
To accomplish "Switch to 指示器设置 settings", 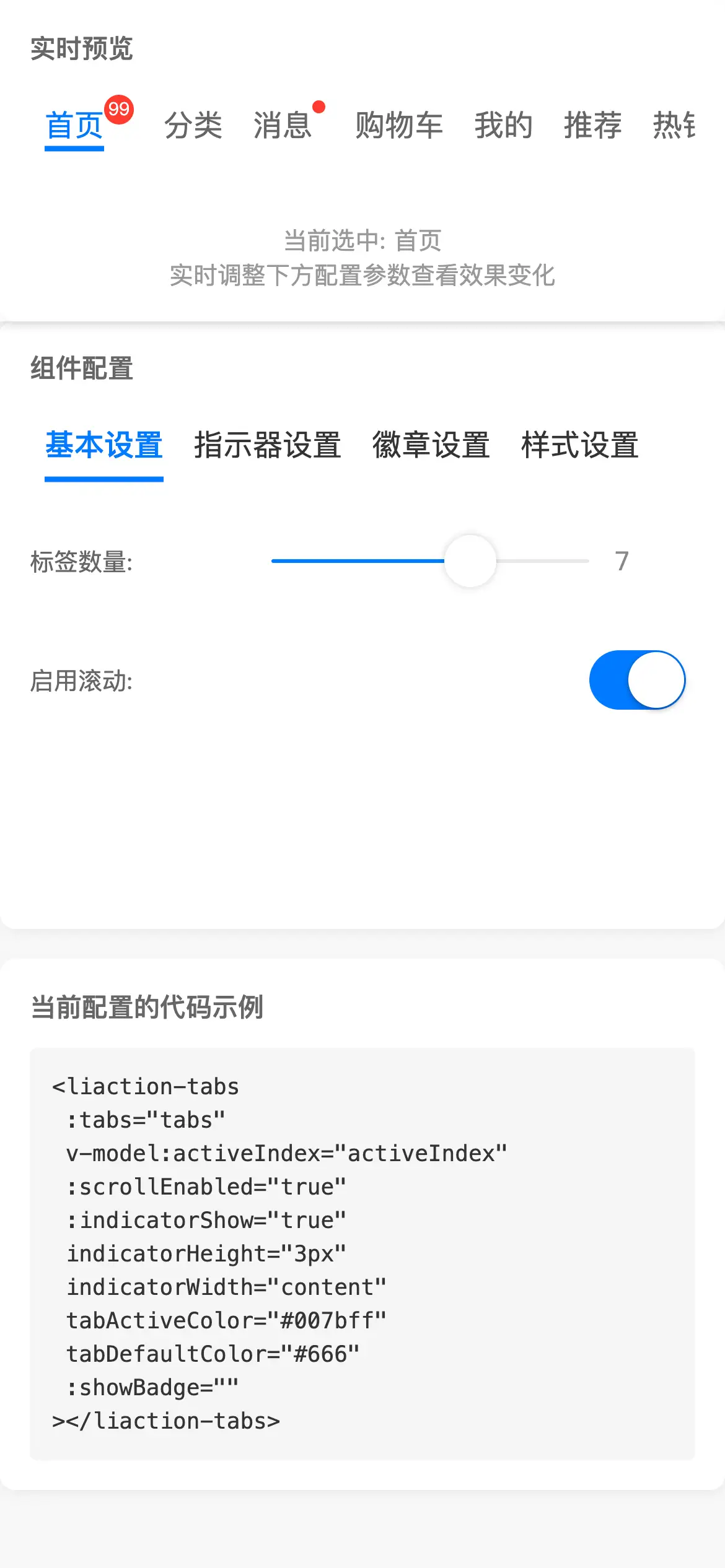I will click(267, 446).
